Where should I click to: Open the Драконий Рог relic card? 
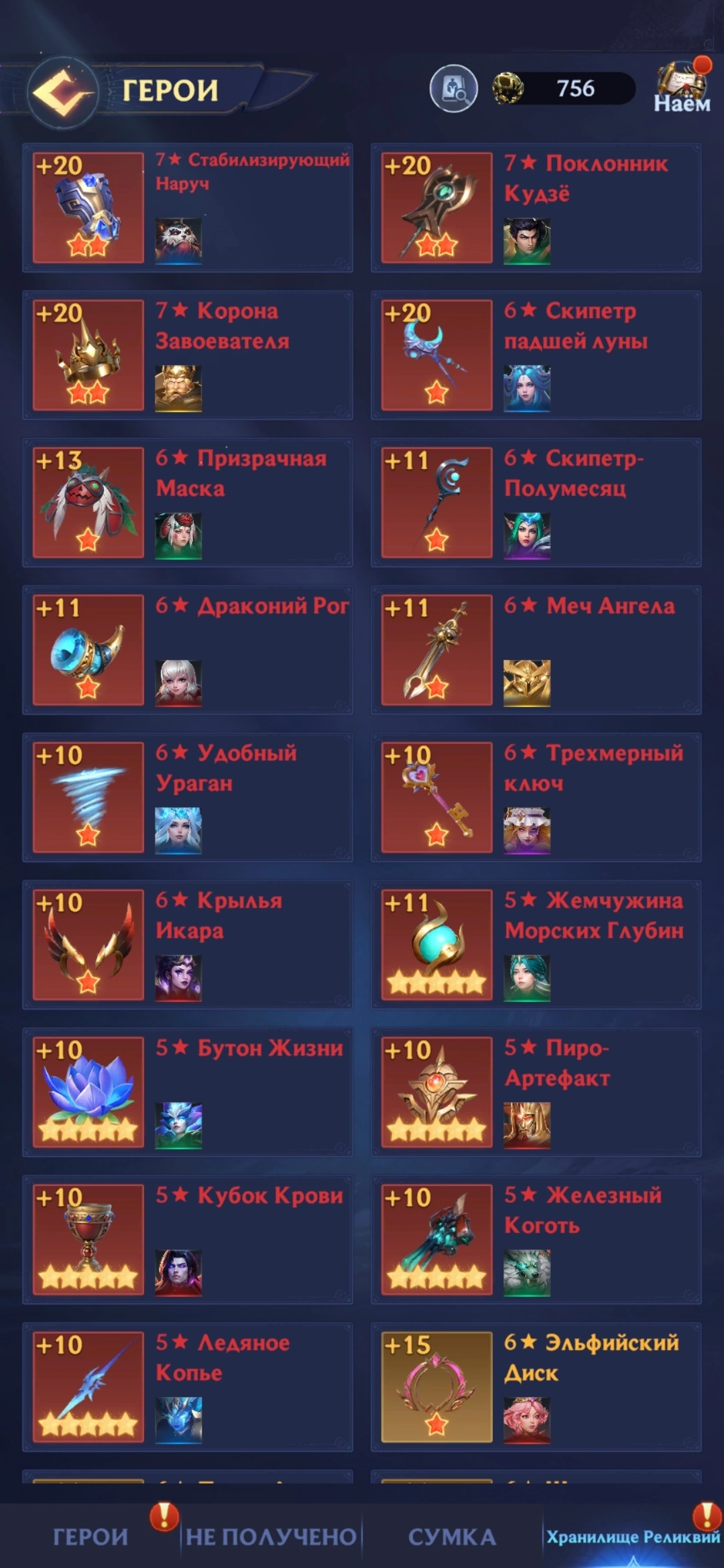(188, 650)
